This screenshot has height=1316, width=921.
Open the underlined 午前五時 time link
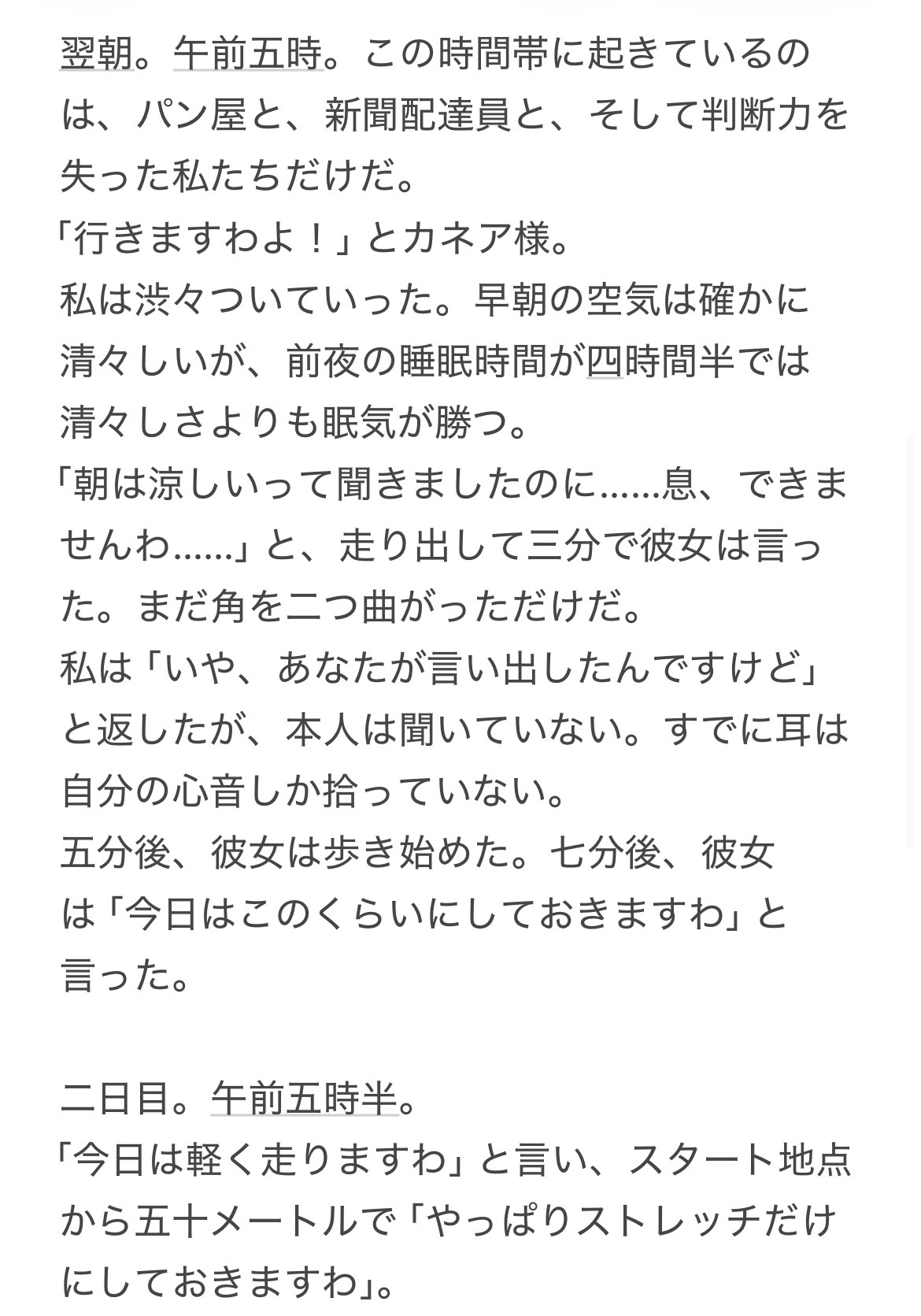[x=248, y=55]
